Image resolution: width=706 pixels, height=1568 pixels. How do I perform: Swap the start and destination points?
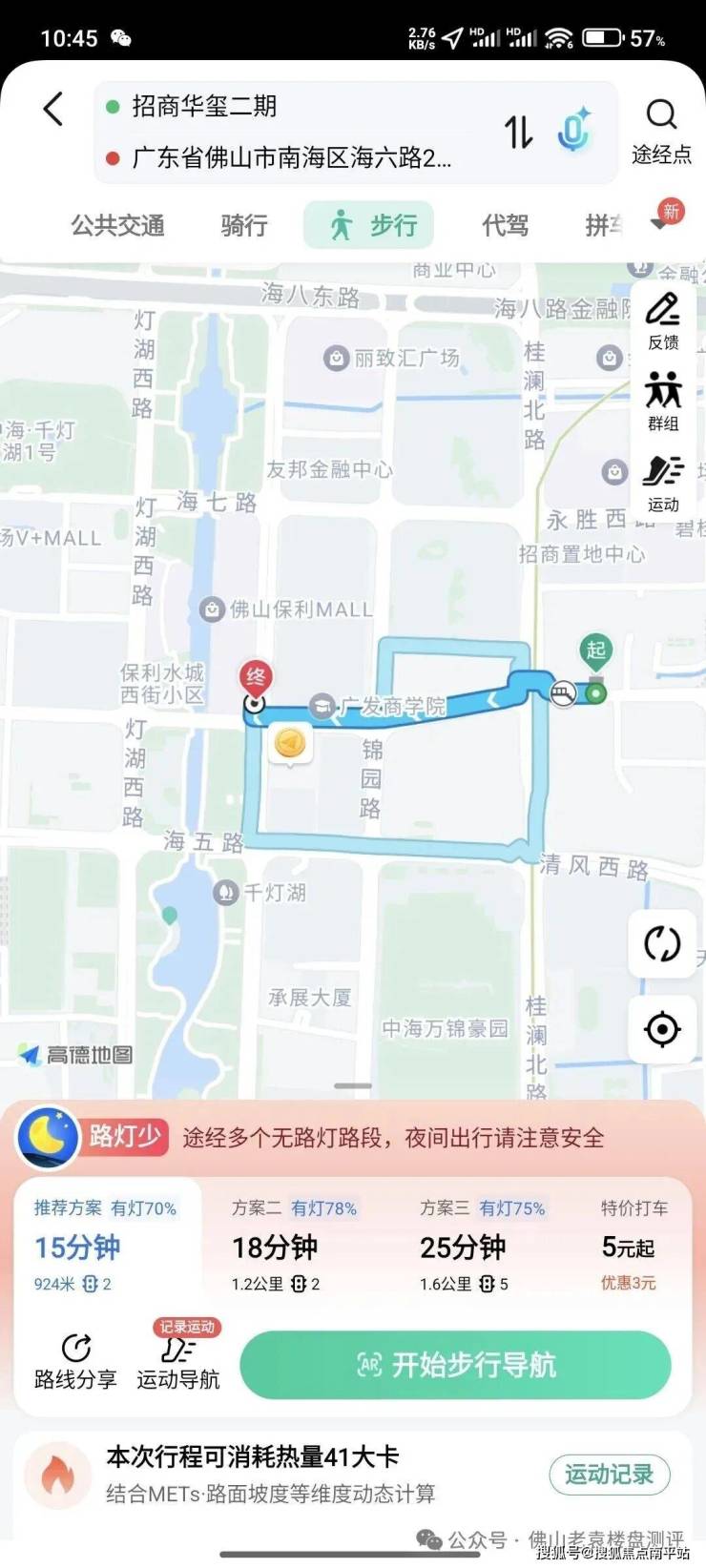(x=518, y=132)
